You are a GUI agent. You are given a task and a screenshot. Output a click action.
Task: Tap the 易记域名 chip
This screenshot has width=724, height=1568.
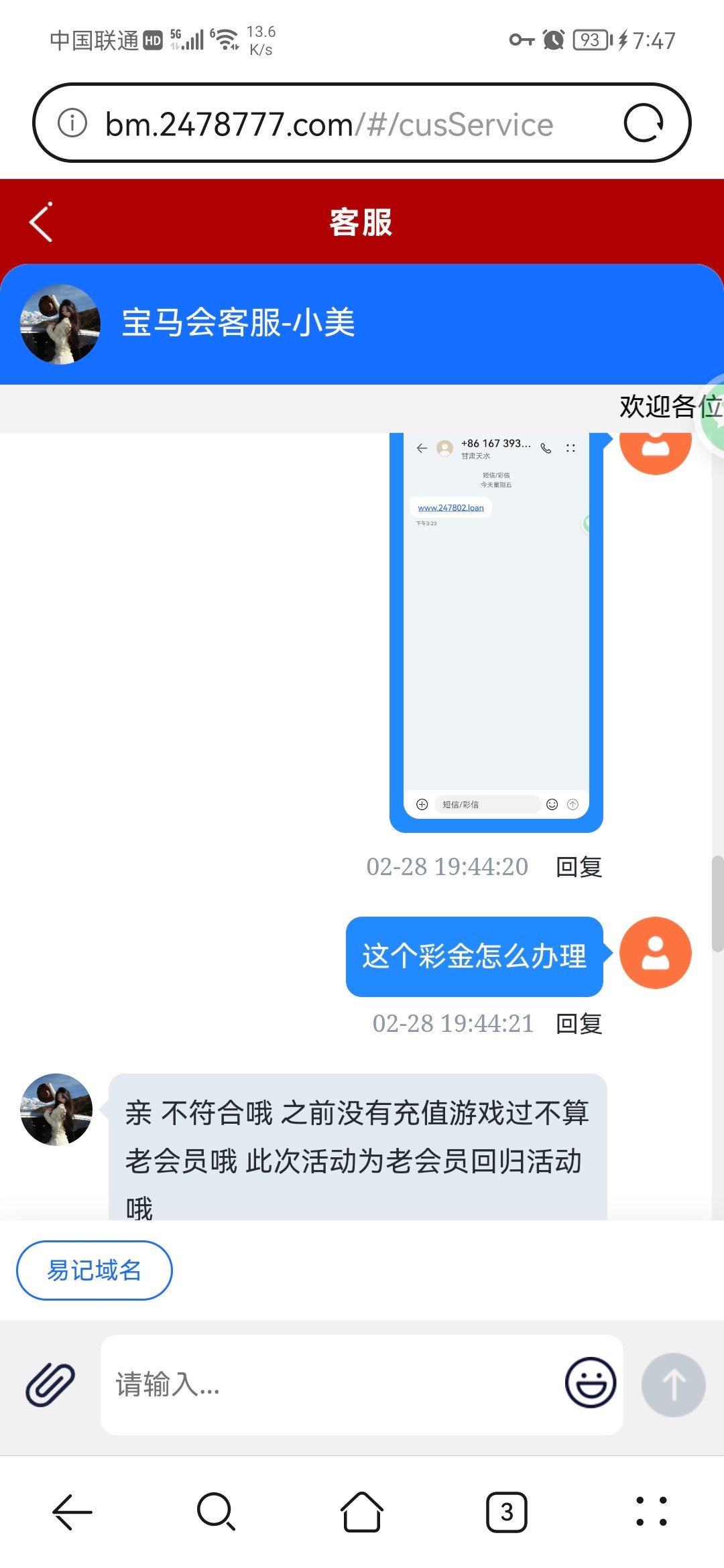click(x=95, y=1270)
